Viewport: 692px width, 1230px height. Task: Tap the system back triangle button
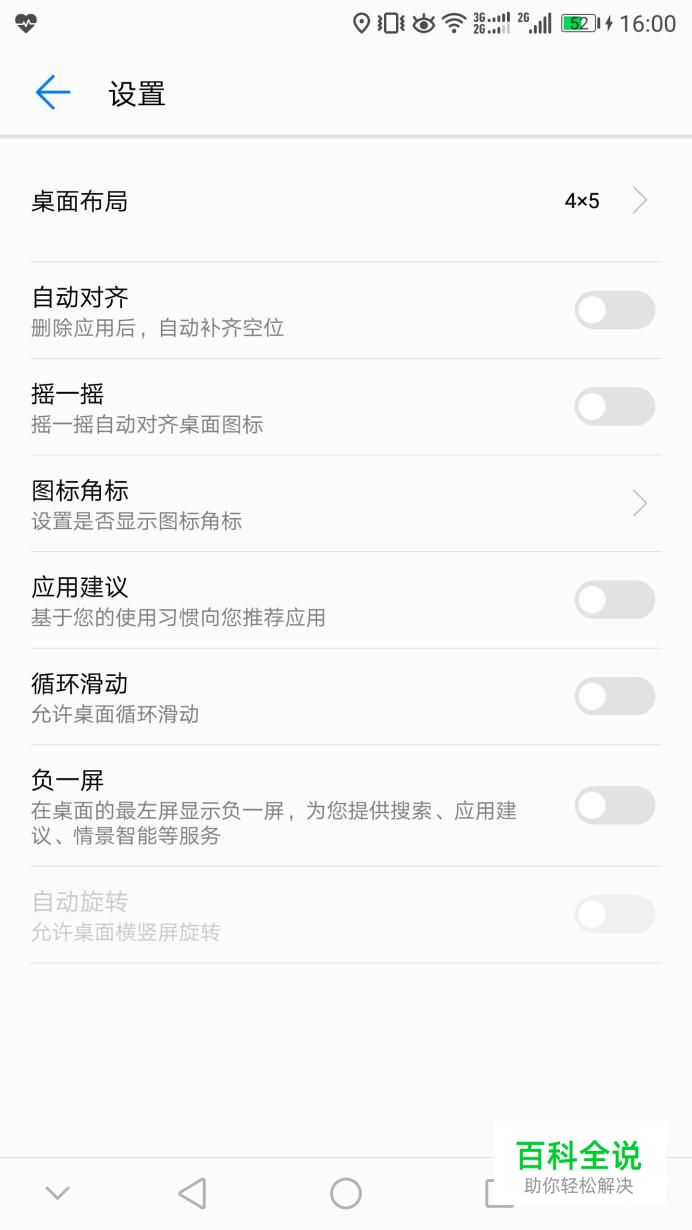(192, 1193)
